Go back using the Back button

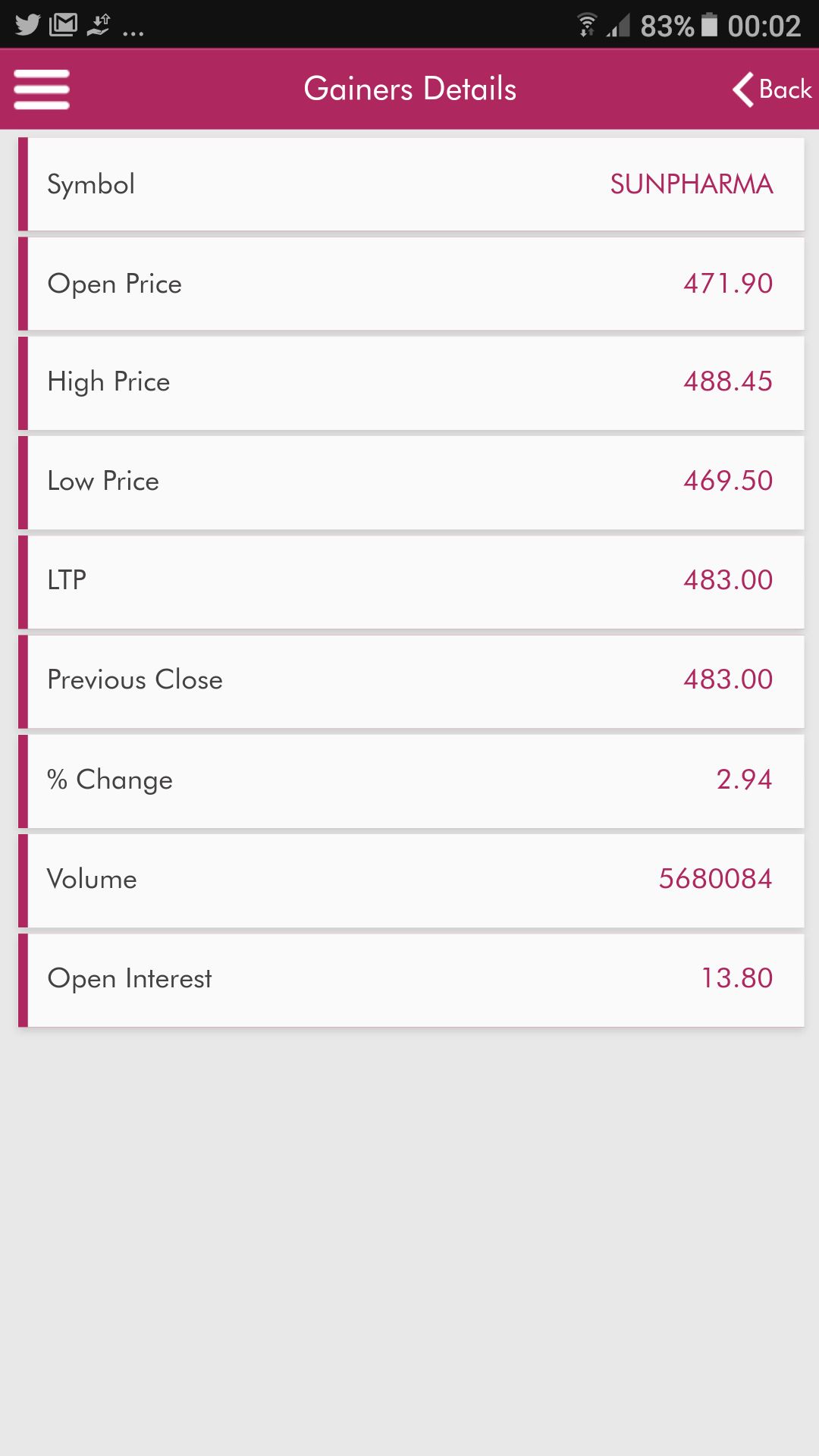pos(772,89)
